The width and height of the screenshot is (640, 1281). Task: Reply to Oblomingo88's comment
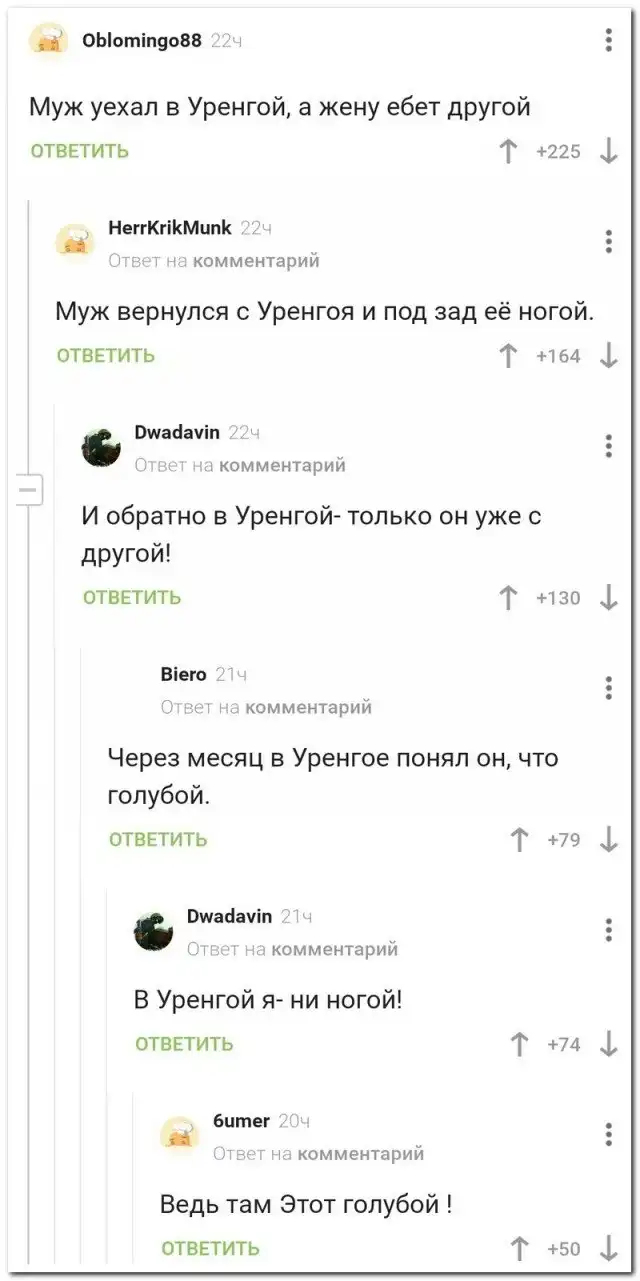[80, 151]
